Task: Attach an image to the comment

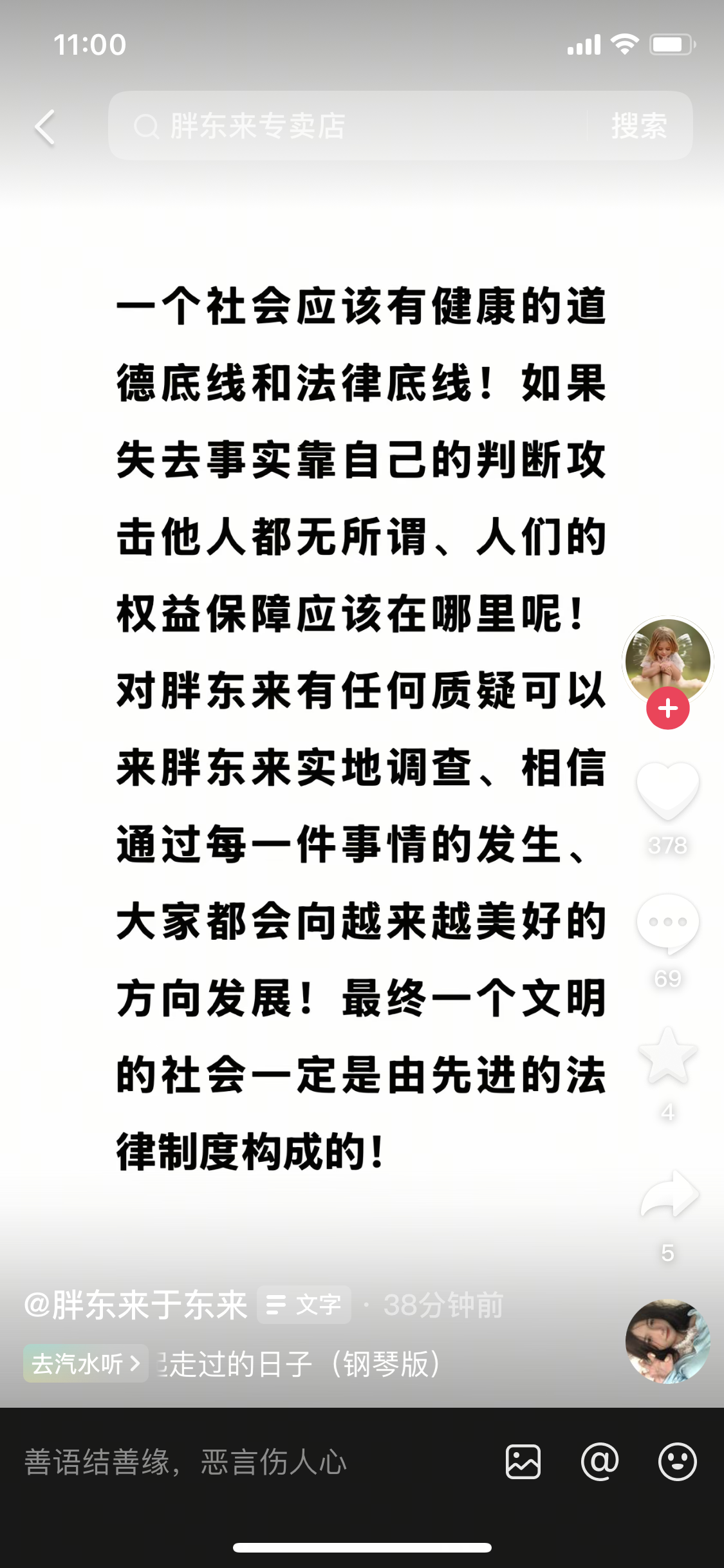Action: click(523, 1462)
